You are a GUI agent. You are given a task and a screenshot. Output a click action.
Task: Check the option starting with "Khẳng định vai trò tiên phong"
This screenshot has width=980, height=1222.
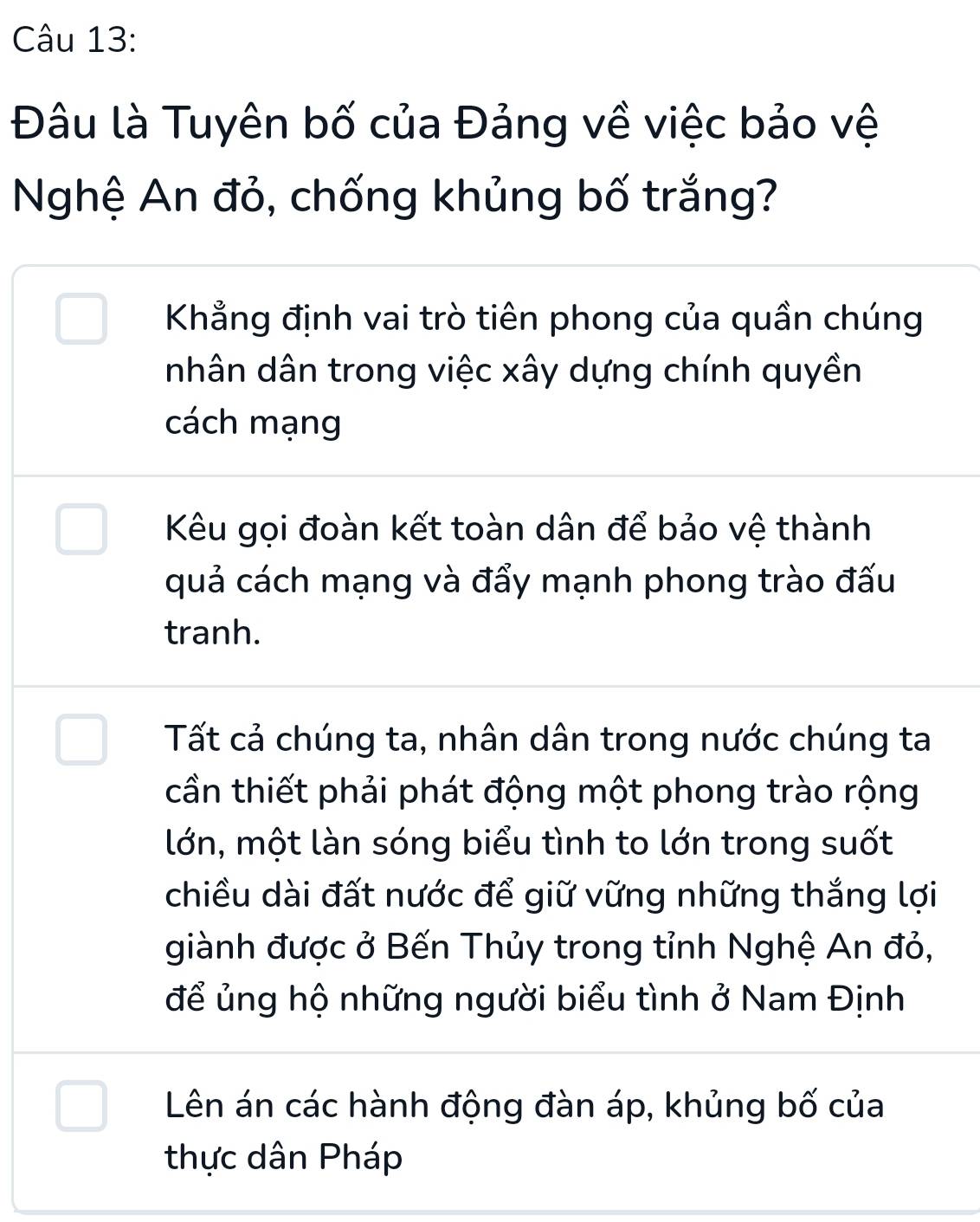81,319
